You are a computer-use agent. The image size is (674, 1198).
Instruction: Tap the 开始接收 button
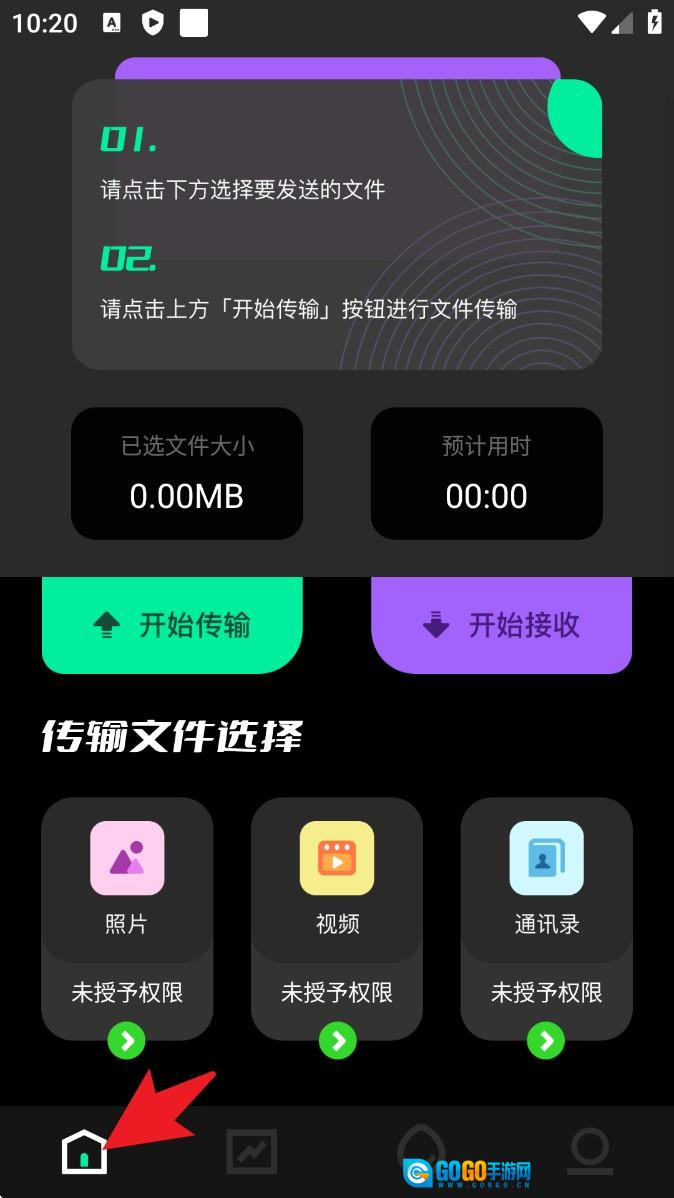pos(501,625)
